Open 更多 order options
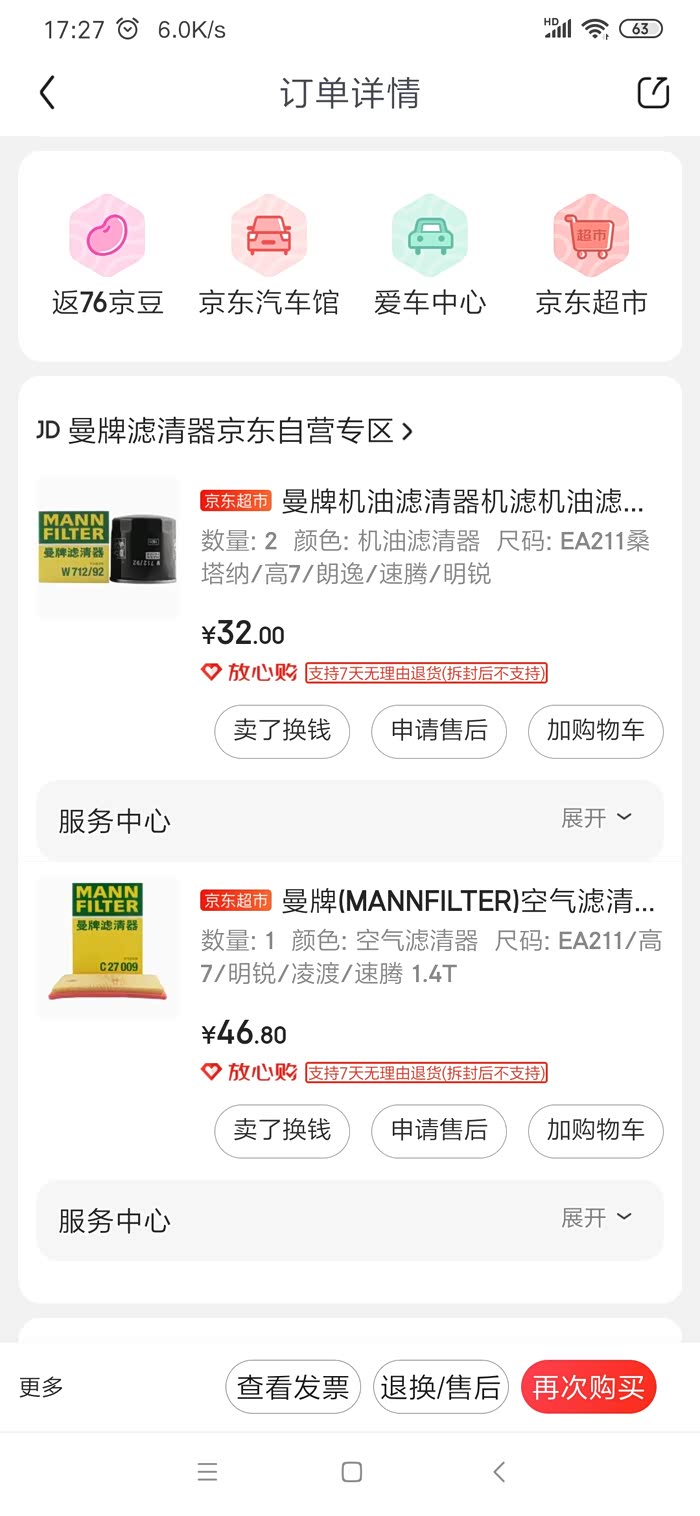 [x=41, y=1387]
